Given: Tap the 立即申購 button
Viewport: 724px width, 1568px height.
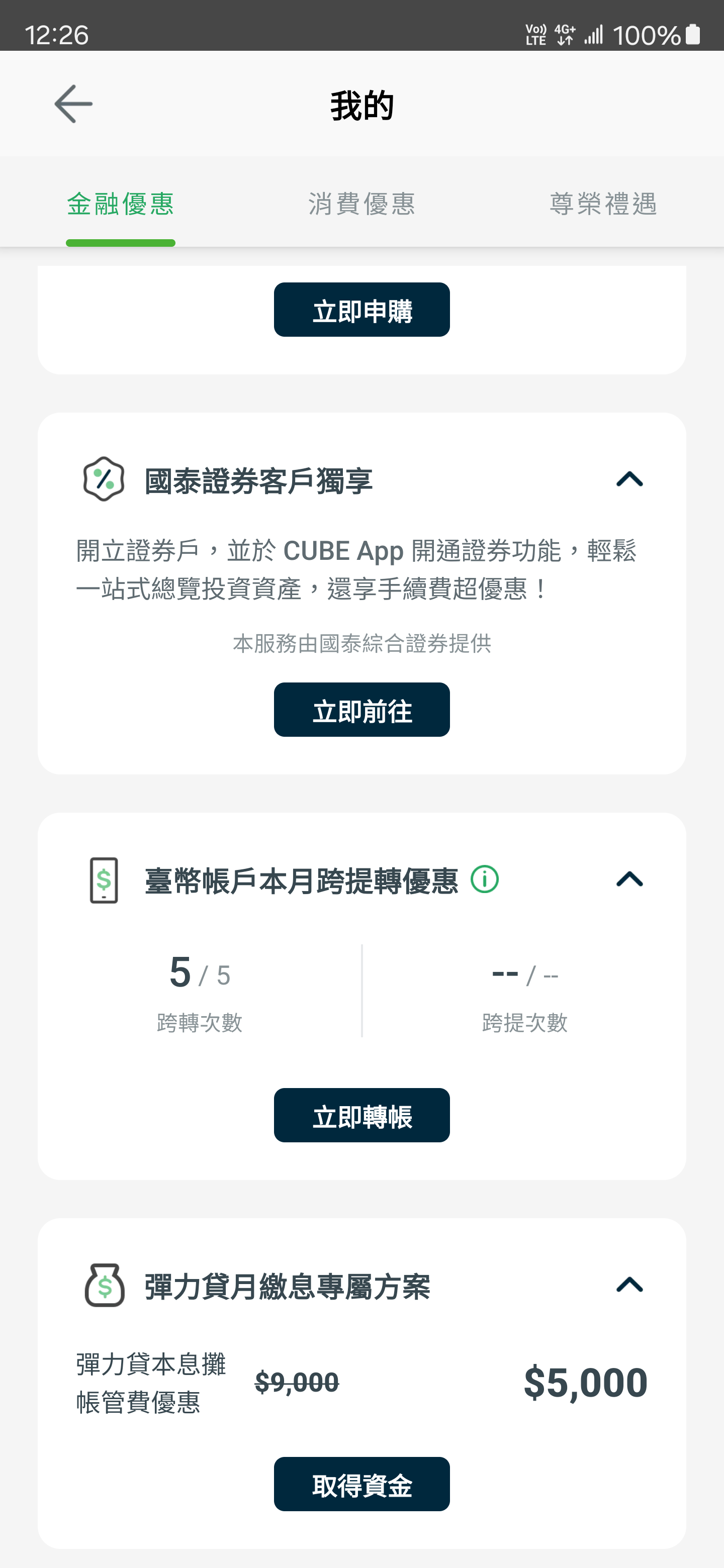Looking at the screenshot, I should pyautogui.click(x=361, y=310).
